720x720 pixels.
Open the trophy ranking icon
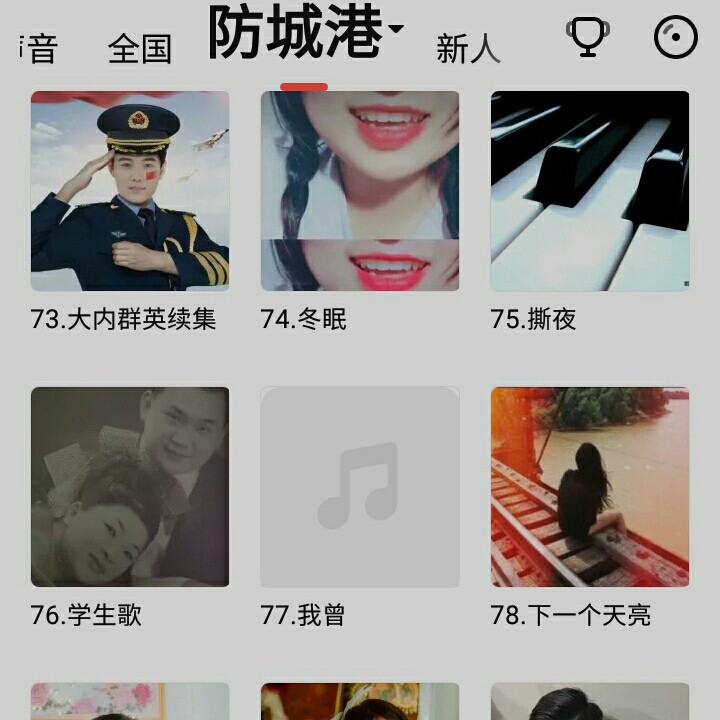pyautogui.click(x=587, y=38)
